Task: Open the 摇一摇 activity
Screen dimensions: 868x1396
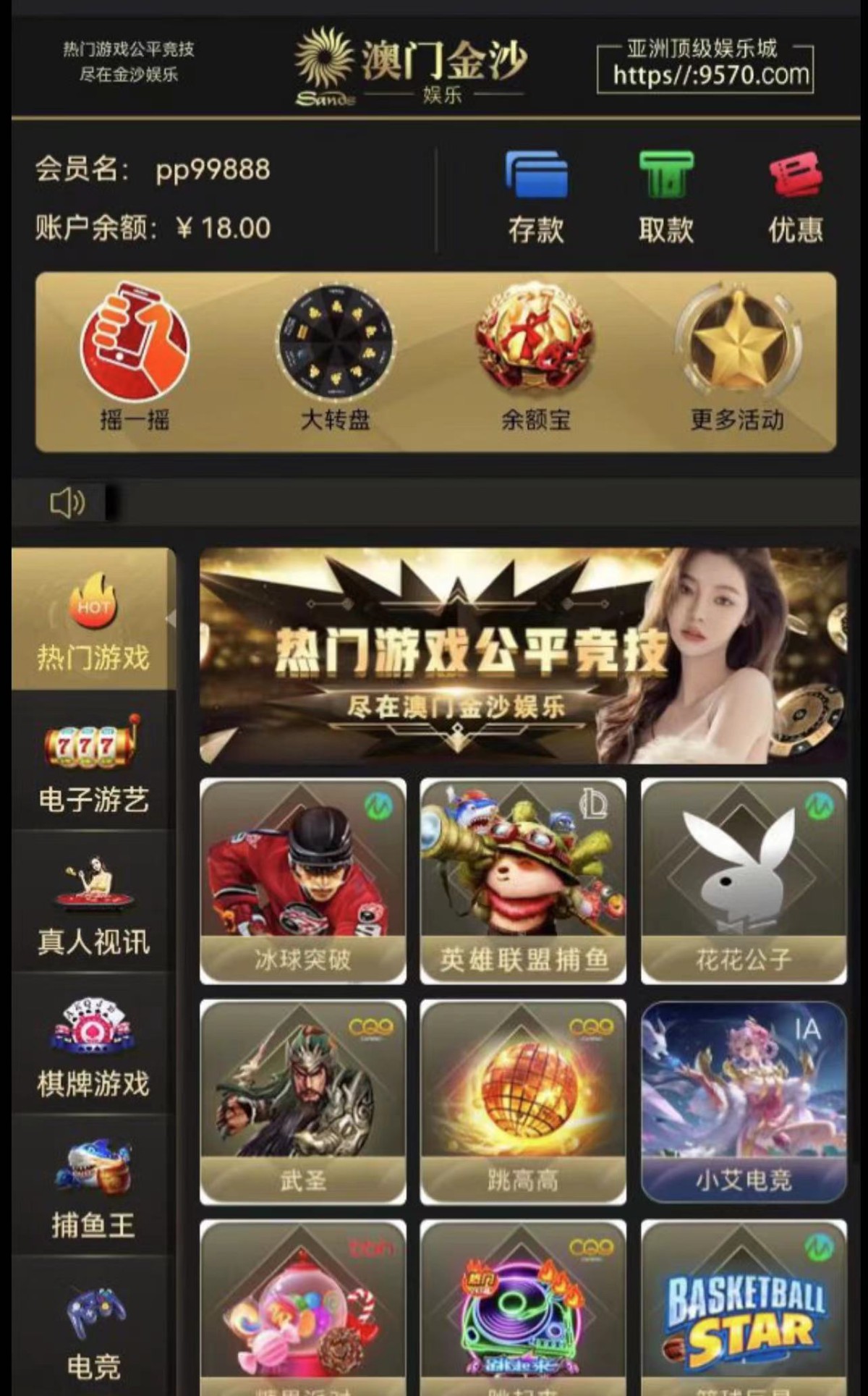Action: (135, 360)
